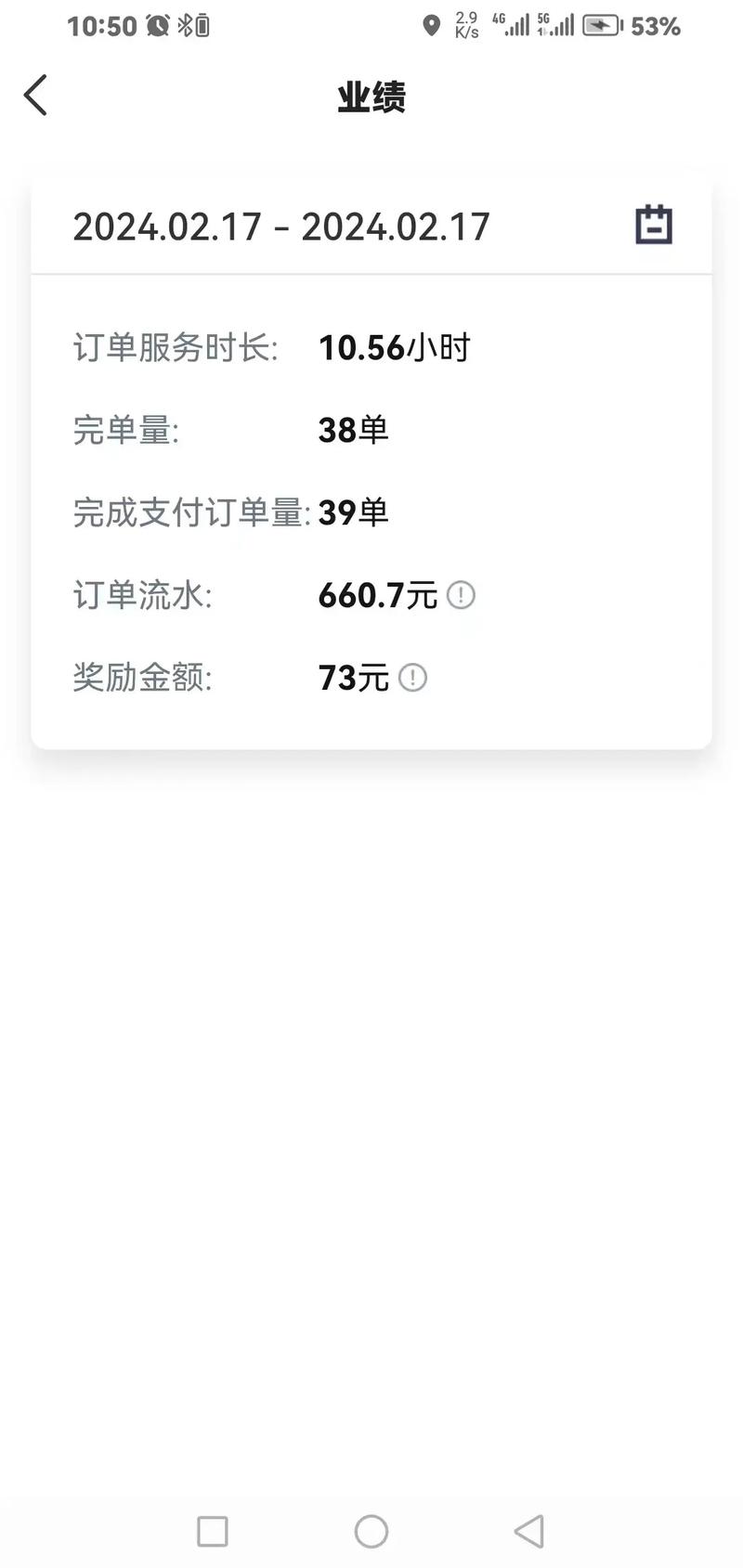Image resolution: width=743 pixels, height=1568 pixels.
Task: Open the calendar date picker icon
Action: pyautogui.click(x=653, y=226)
